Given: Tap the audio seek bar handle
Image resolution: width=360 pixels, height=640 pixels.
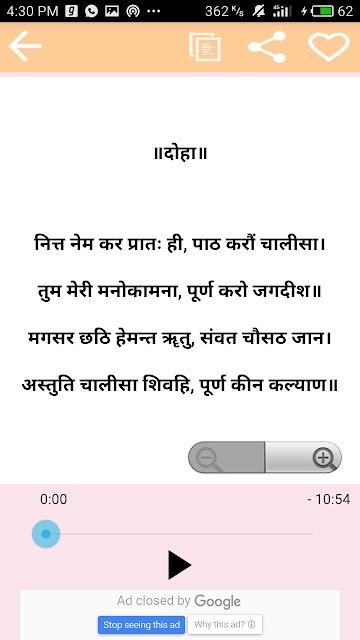Looking at the screenshot, I should [46, 533].
